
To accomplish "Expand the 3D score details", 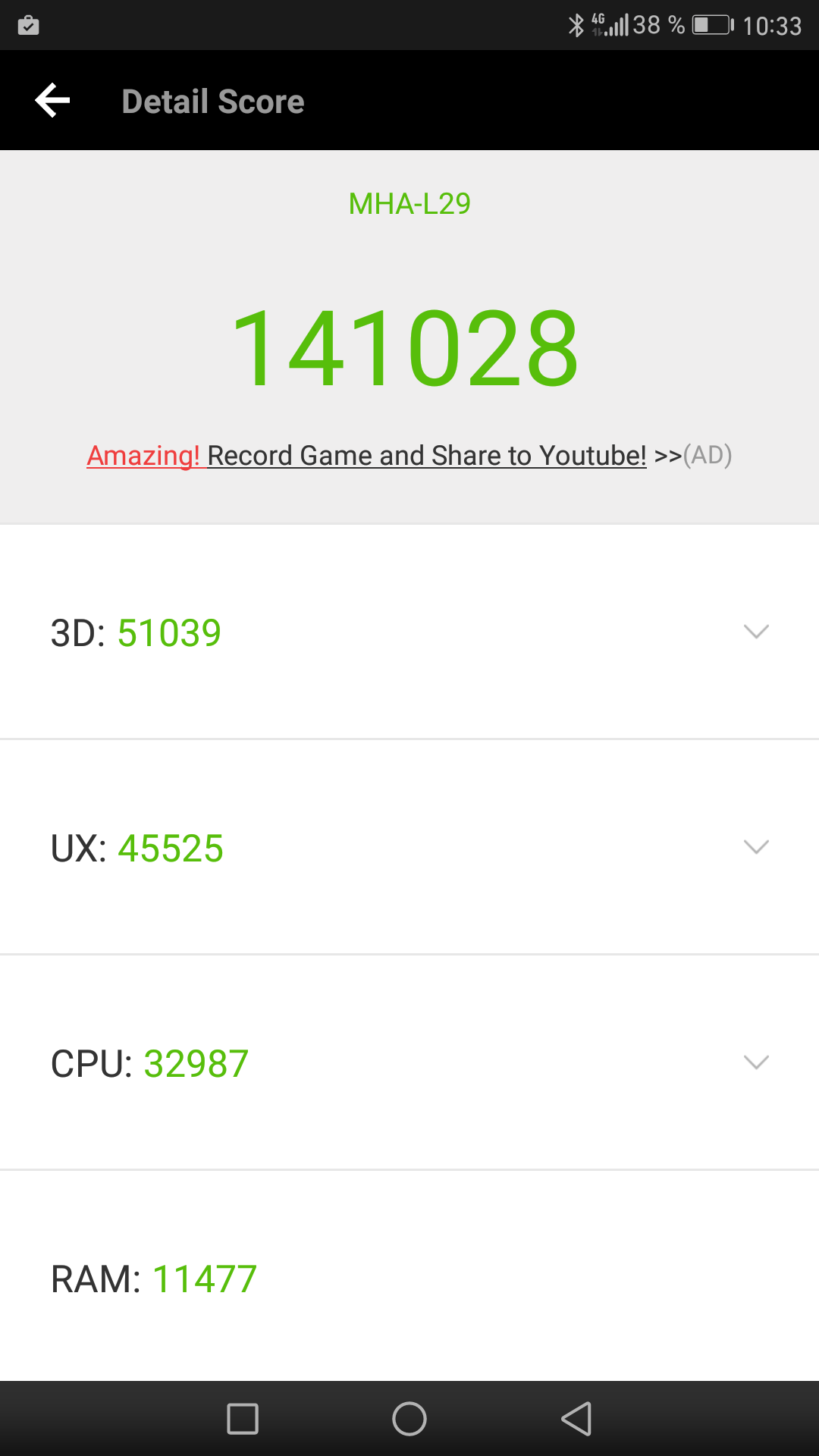I will click(x=756, y=632).
